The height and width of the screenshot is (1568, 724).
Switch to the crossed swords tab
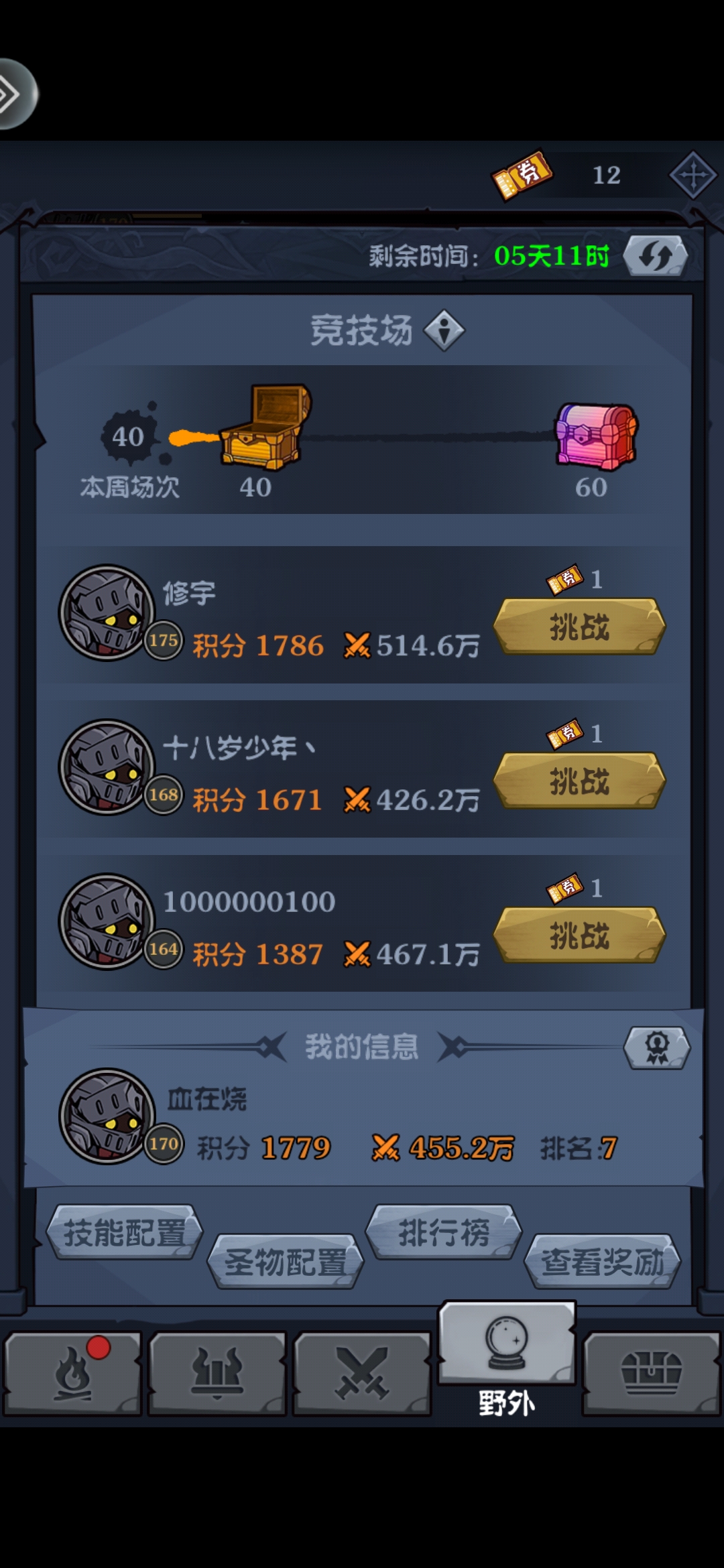tap(362, 1374)
